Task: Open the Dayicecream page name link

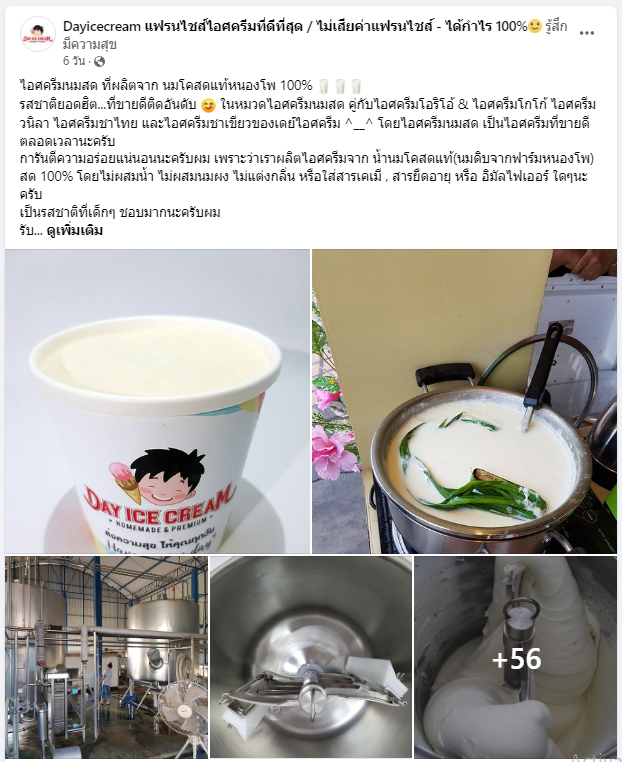Action: click(103, 26)
